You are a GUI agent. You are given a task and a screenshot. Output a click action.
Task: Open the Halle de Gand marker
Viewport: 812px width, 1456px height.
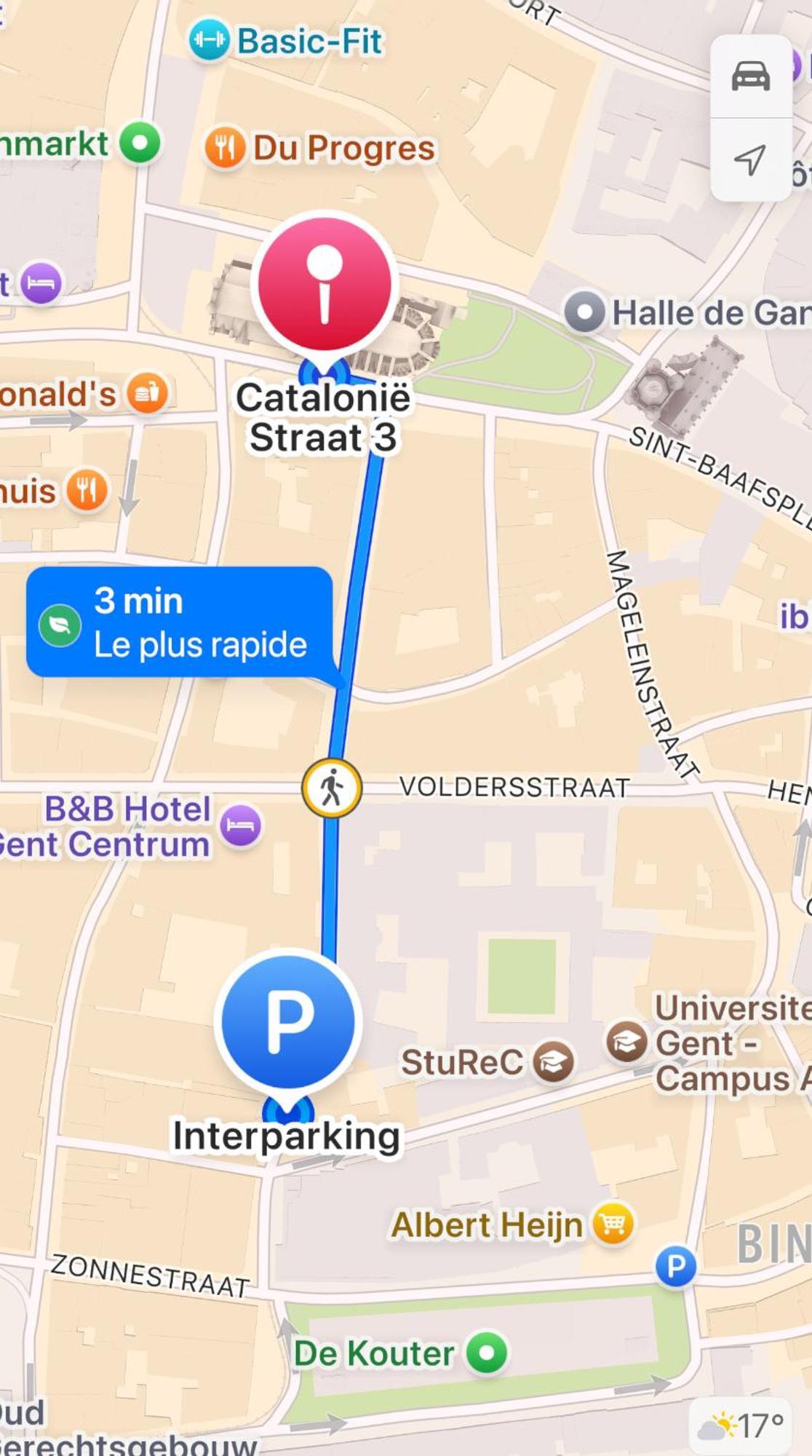pyautogui.click(x=584, y=312)
